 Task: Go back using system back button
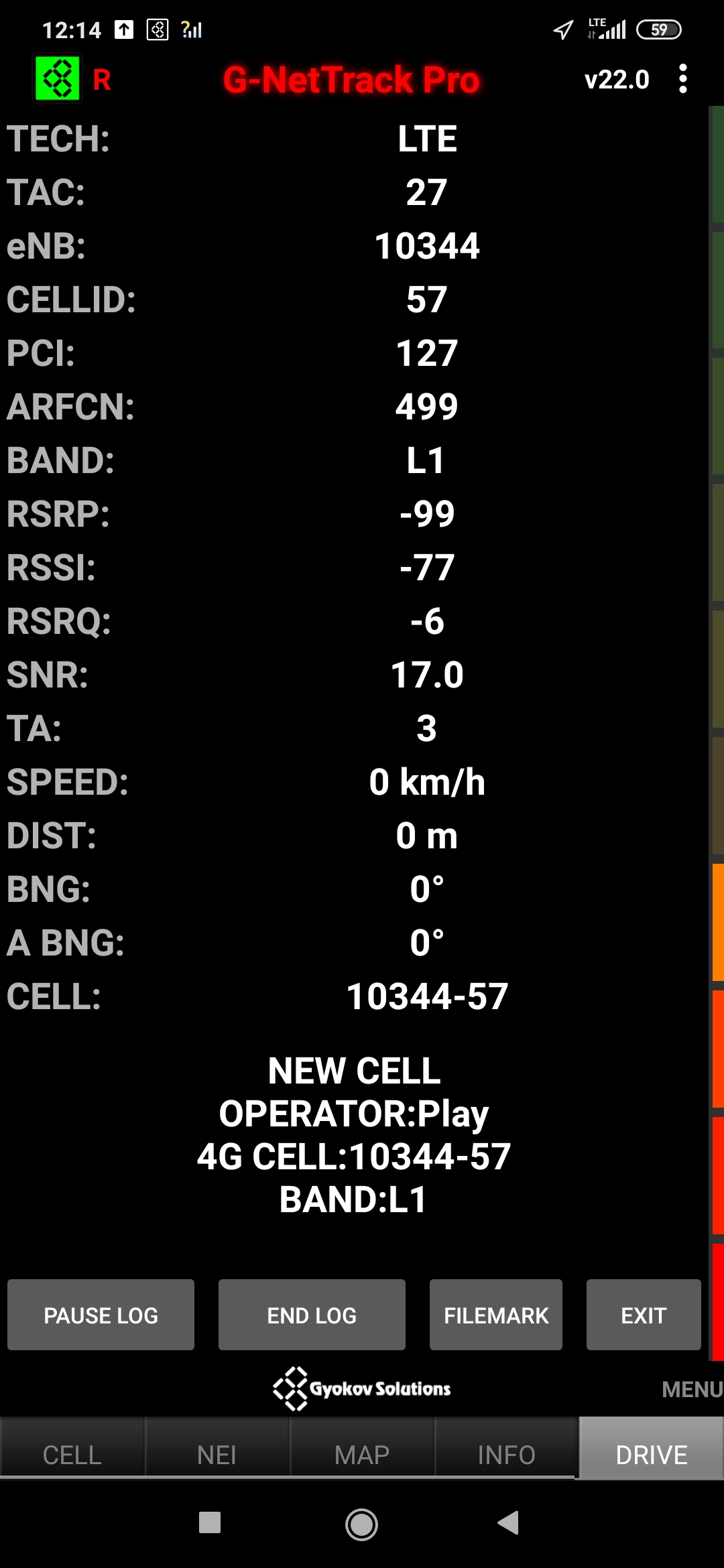[509, 1522]
